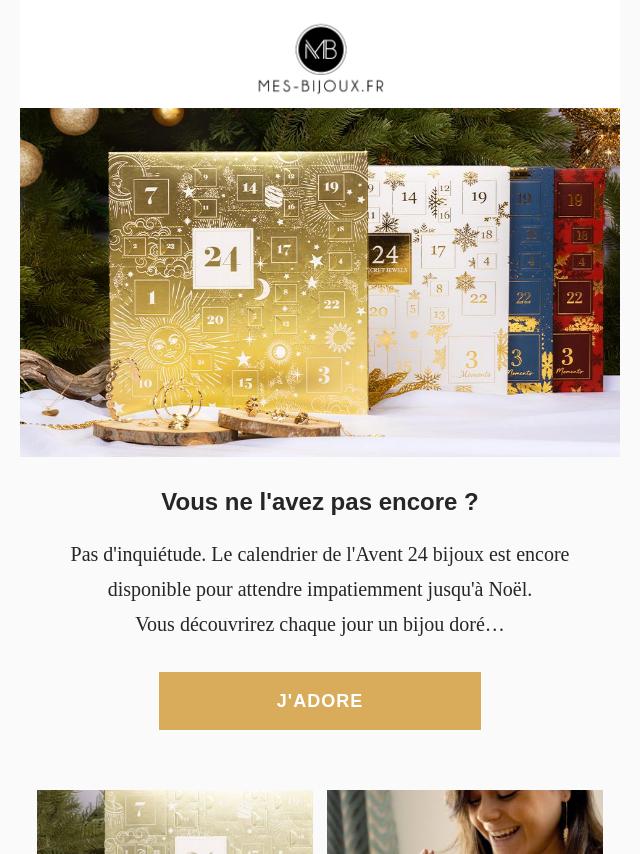This screenshot has width=640, height=854.
Task: Open the golden calendar product tile
Action: pyautogui.click(x=175, y=822)
